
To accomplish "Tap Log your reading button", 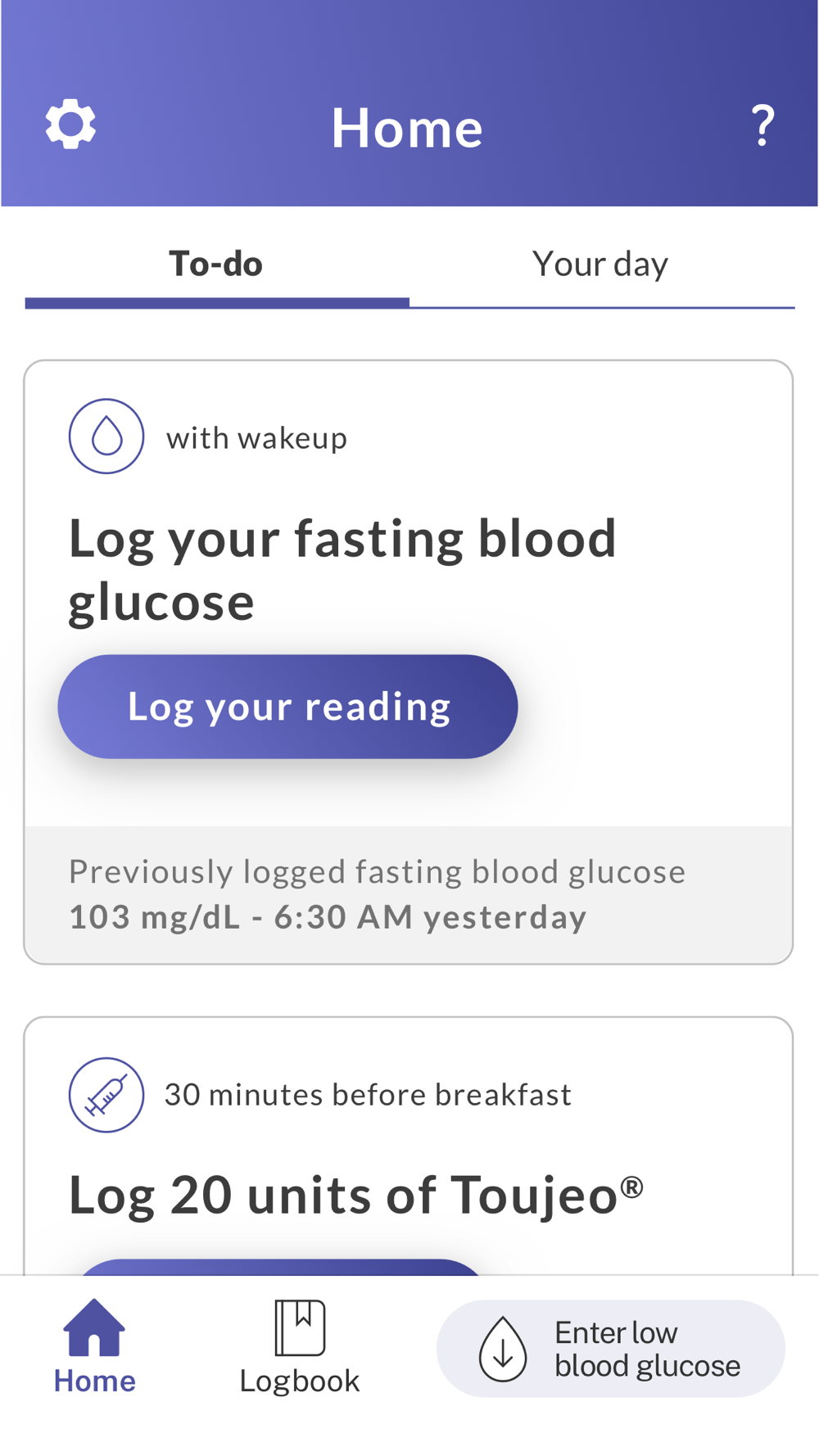I will (x=287, y=706).
